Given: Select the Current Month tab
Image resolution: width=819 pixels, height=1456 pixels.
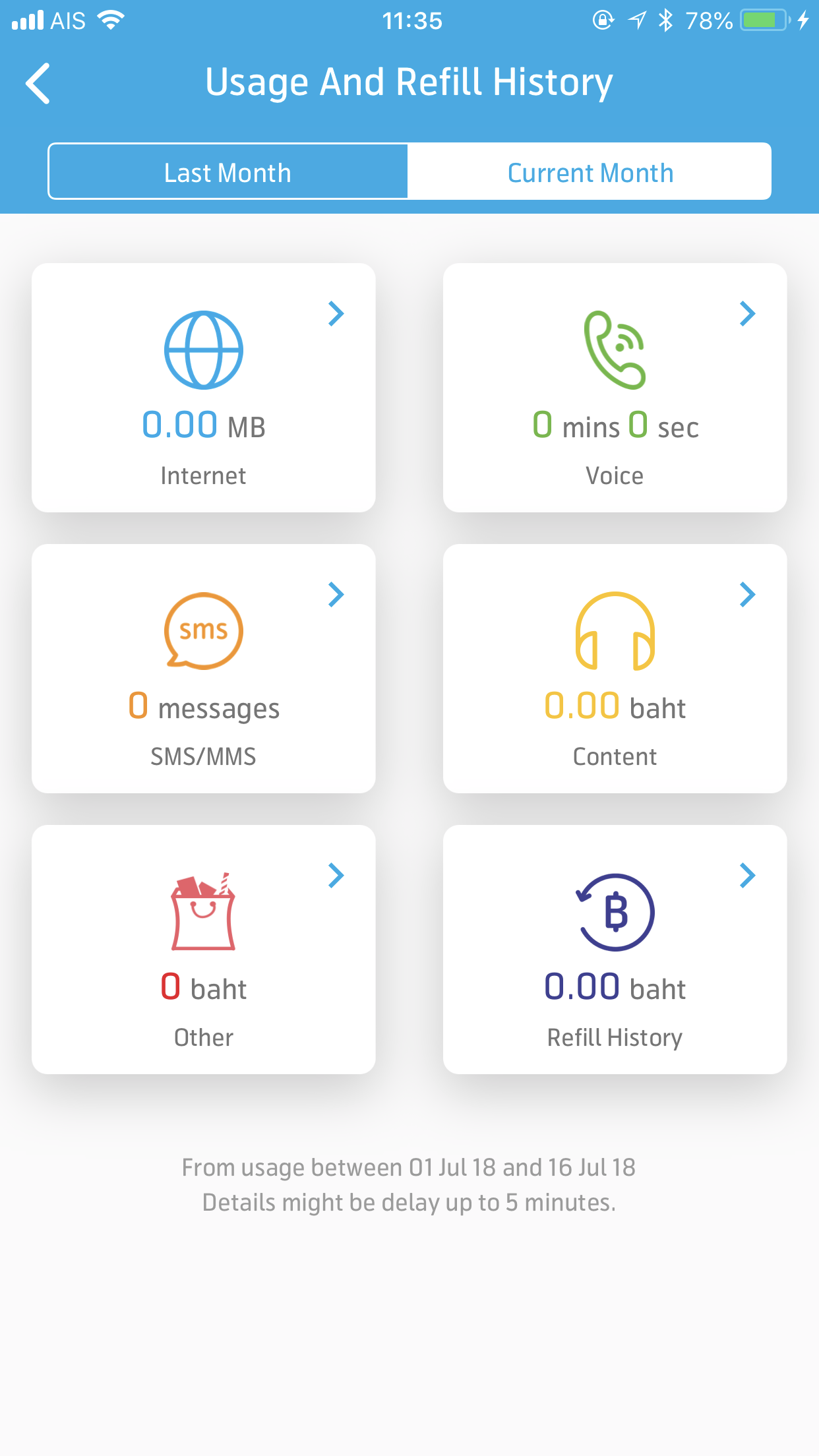Looking at the screenshot, I should pos(590,172).
